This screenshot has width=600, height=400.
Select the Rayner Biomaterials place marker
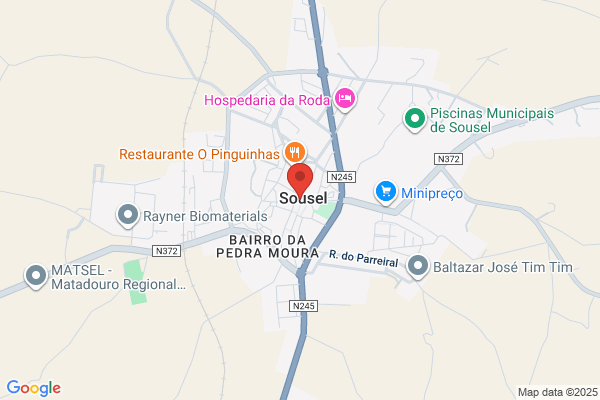pyautogui.click(x=128, y=216)
